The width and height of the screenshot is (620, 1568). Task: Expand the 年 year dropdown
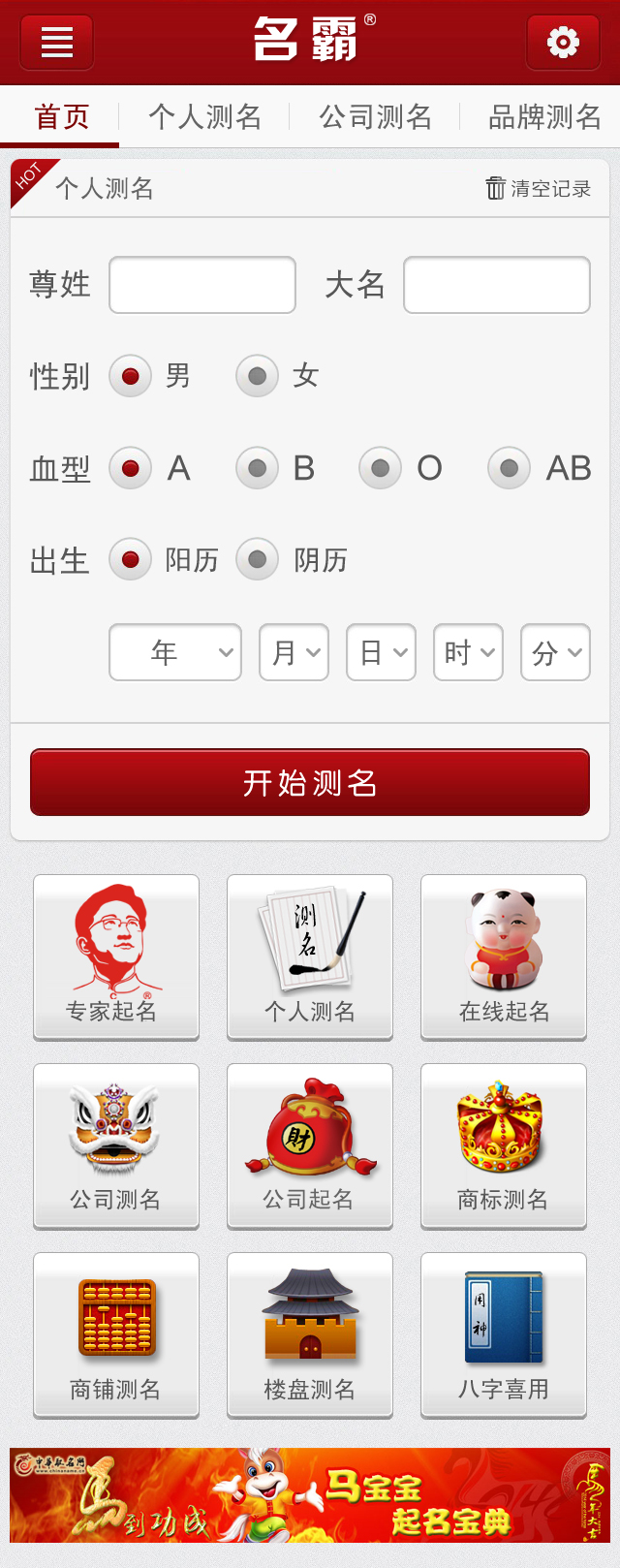pos(175,652)
